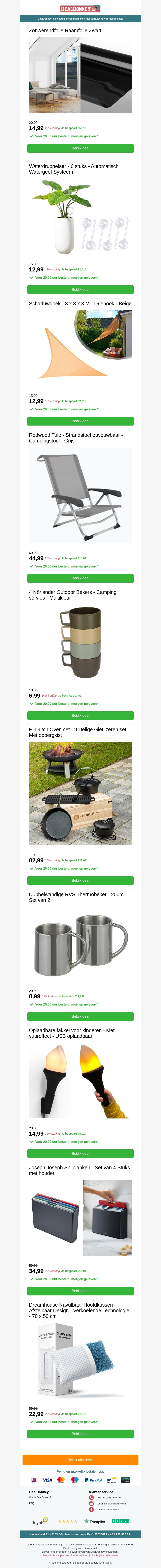Tap Bekijk deal for Oplaadbare fakkel

(80, 1154)
